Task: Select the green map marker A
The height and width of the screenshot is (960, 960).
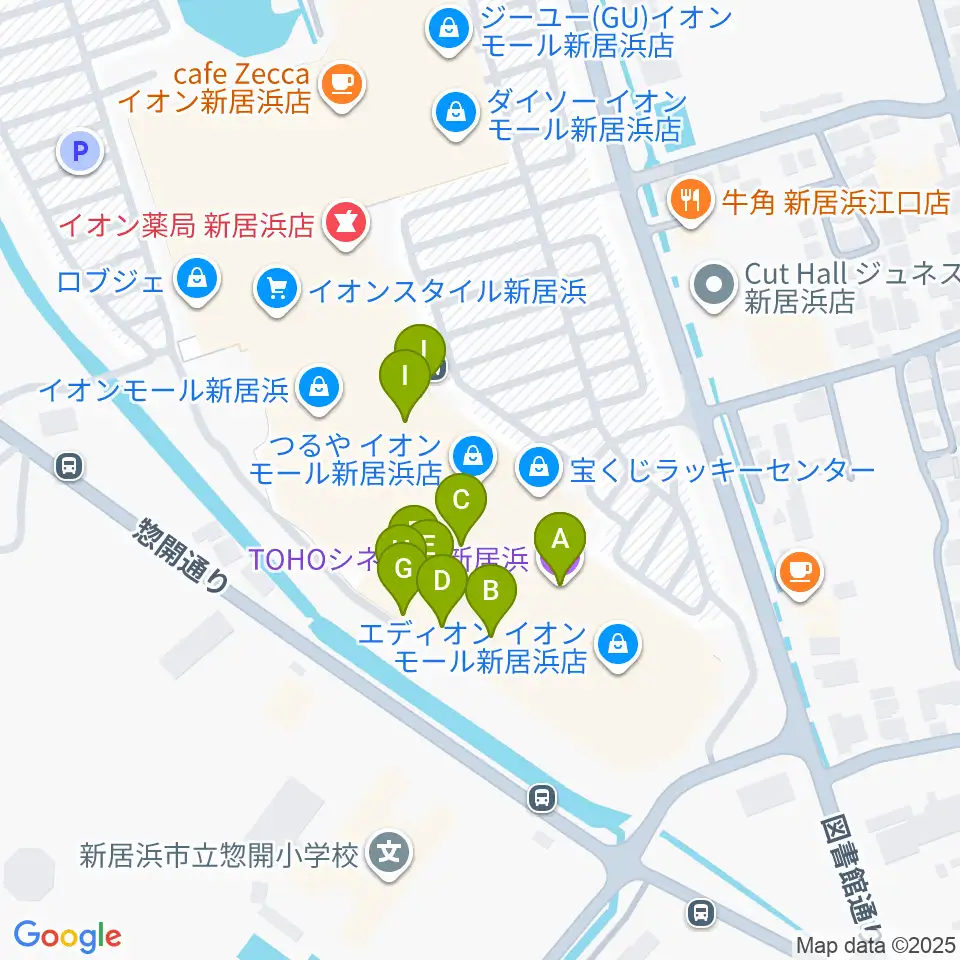Action: 560,540
